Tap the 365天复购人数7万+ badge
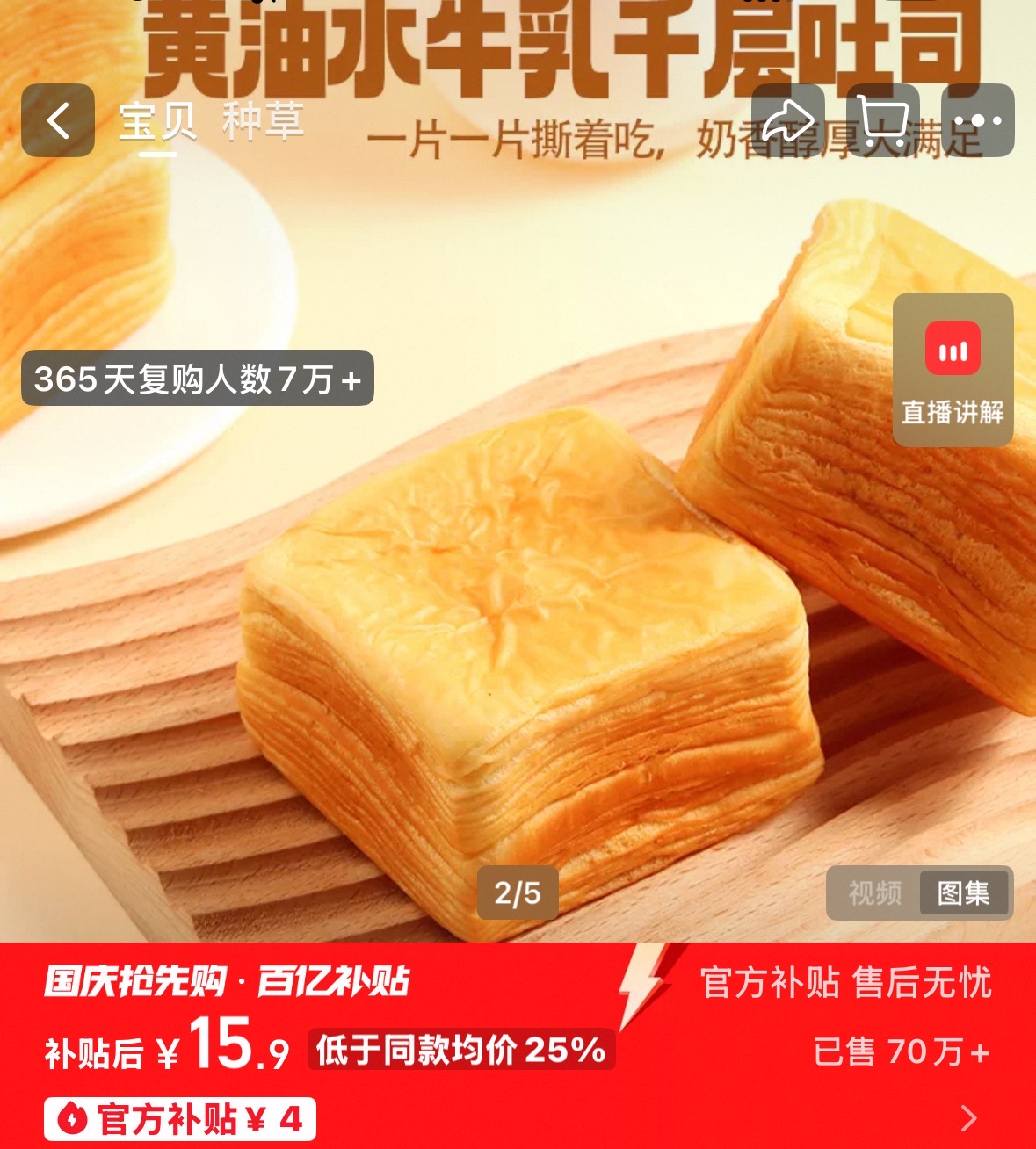Screen dimensions: 1036x1149 pos(198,378)
